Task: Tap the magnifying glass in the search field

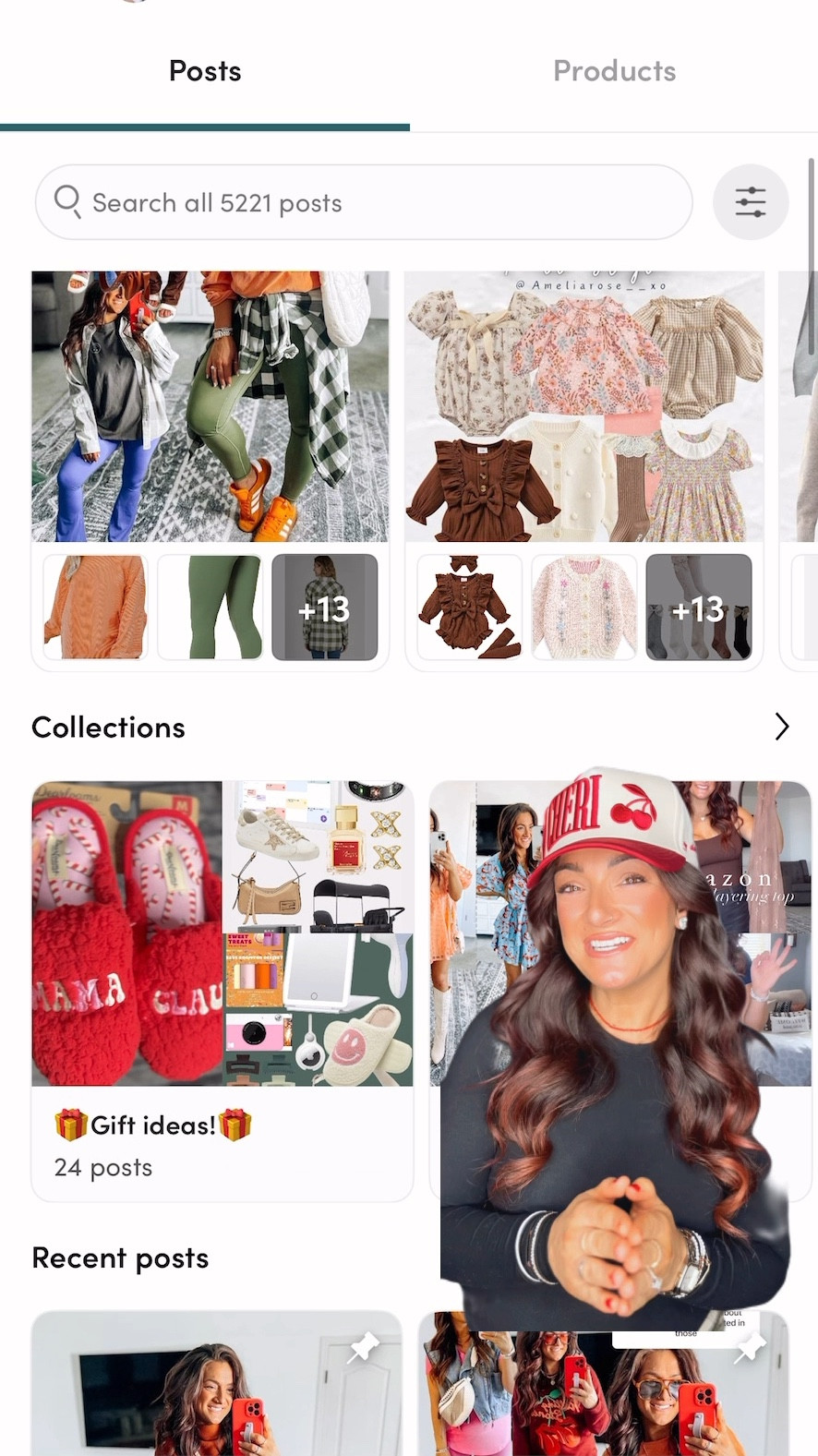Action: [x=67, y=202]
